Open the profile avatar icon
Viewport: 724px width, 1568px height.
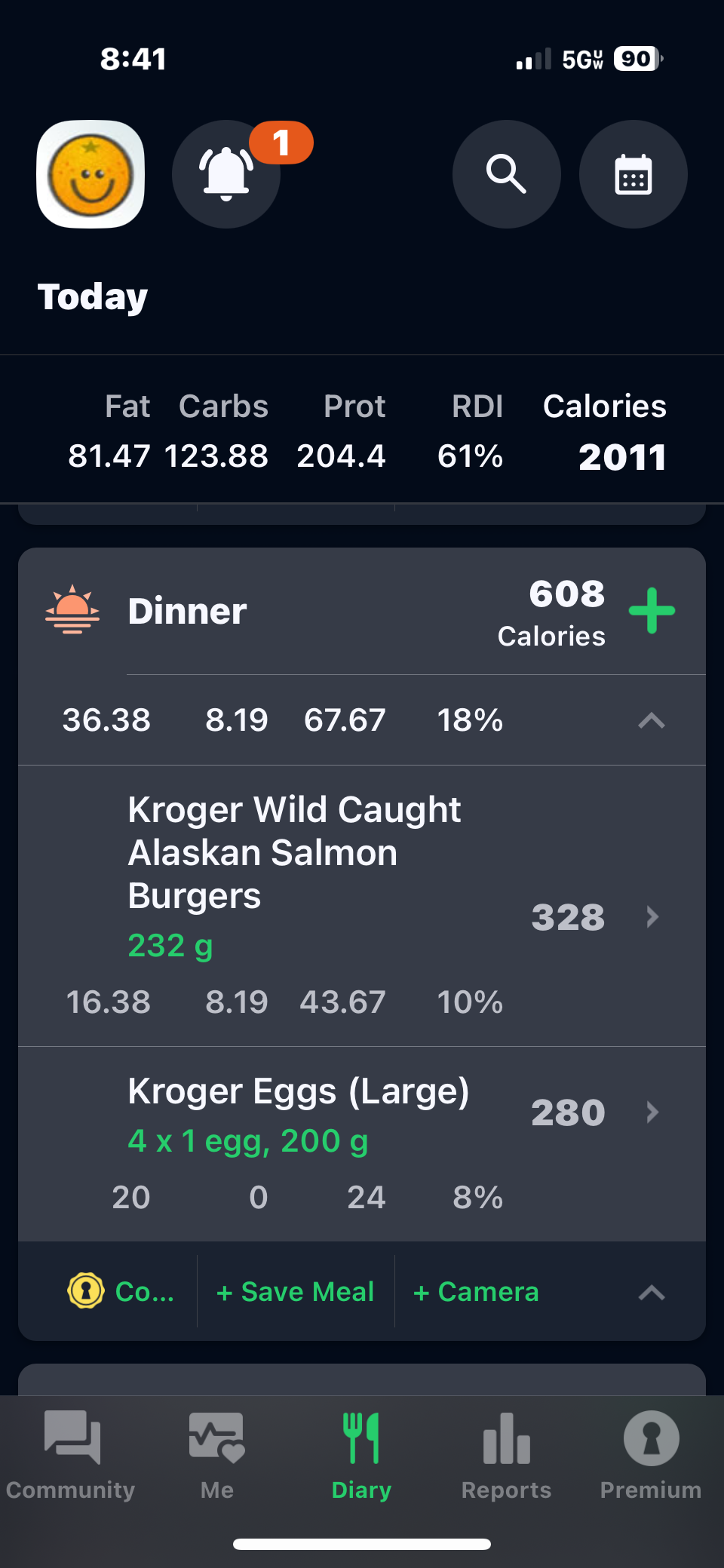pos(90,174)
